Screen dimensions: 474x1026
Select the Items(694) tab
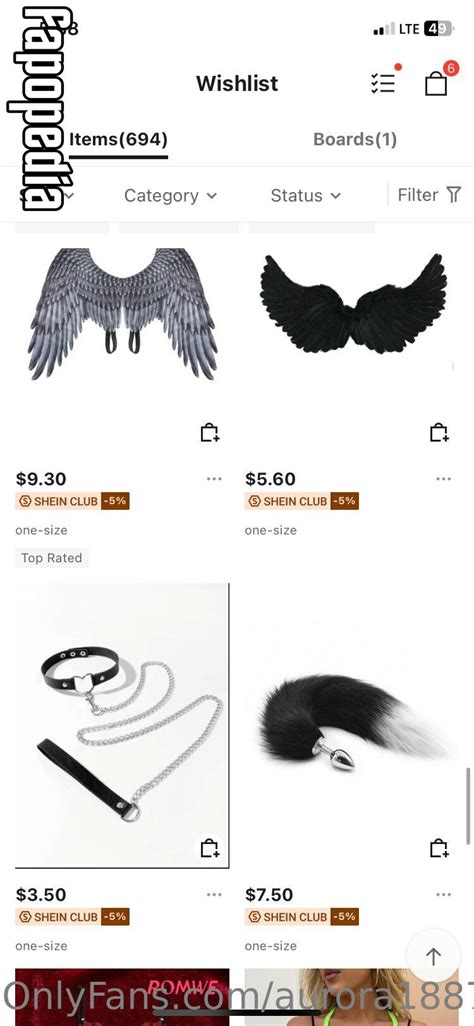(118, 139)
